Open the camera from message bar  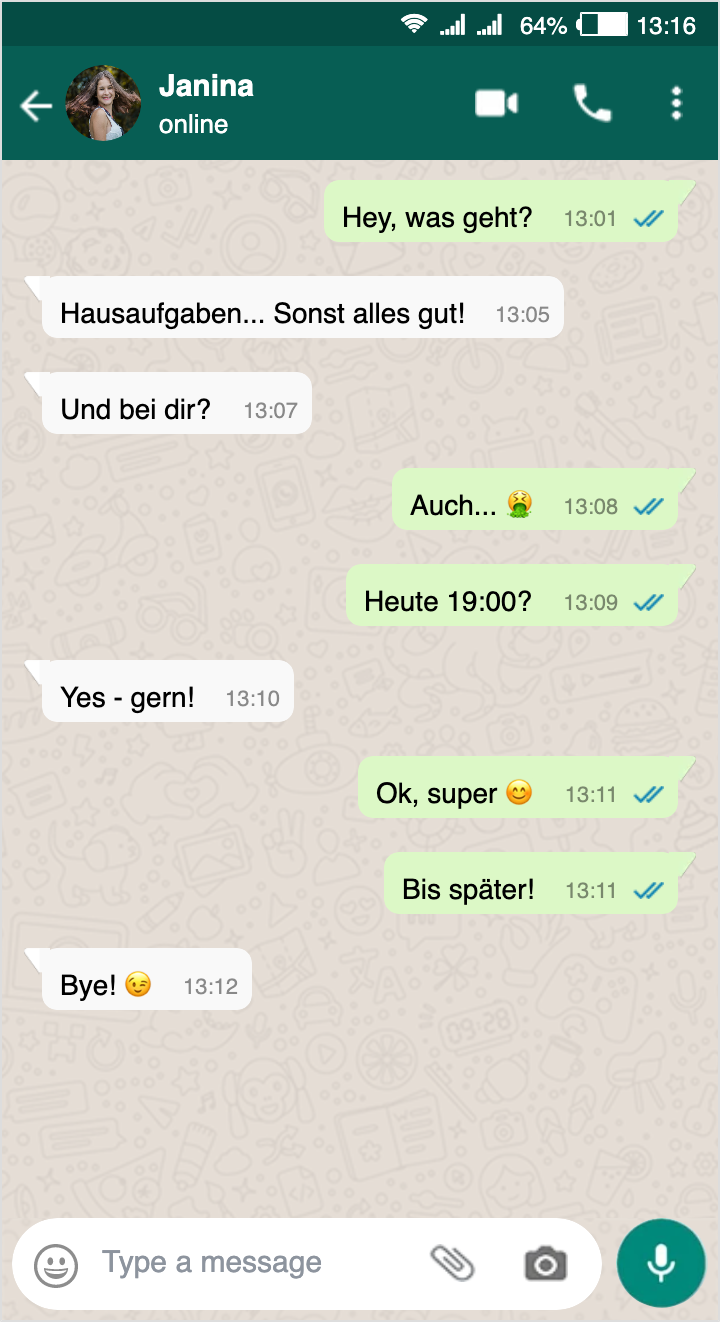(x=546, y=1264)
